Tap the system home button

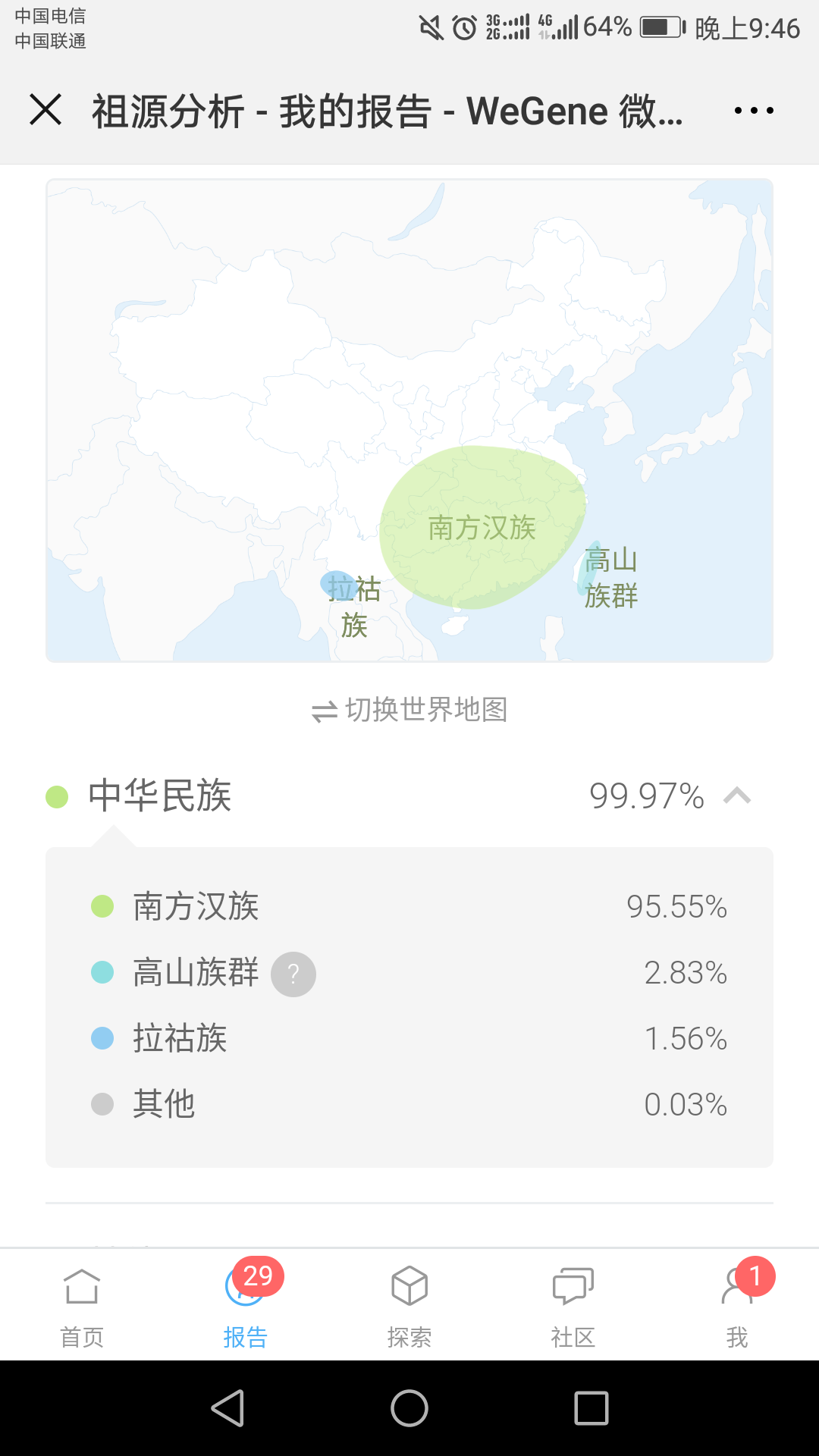click(409, 1408)
